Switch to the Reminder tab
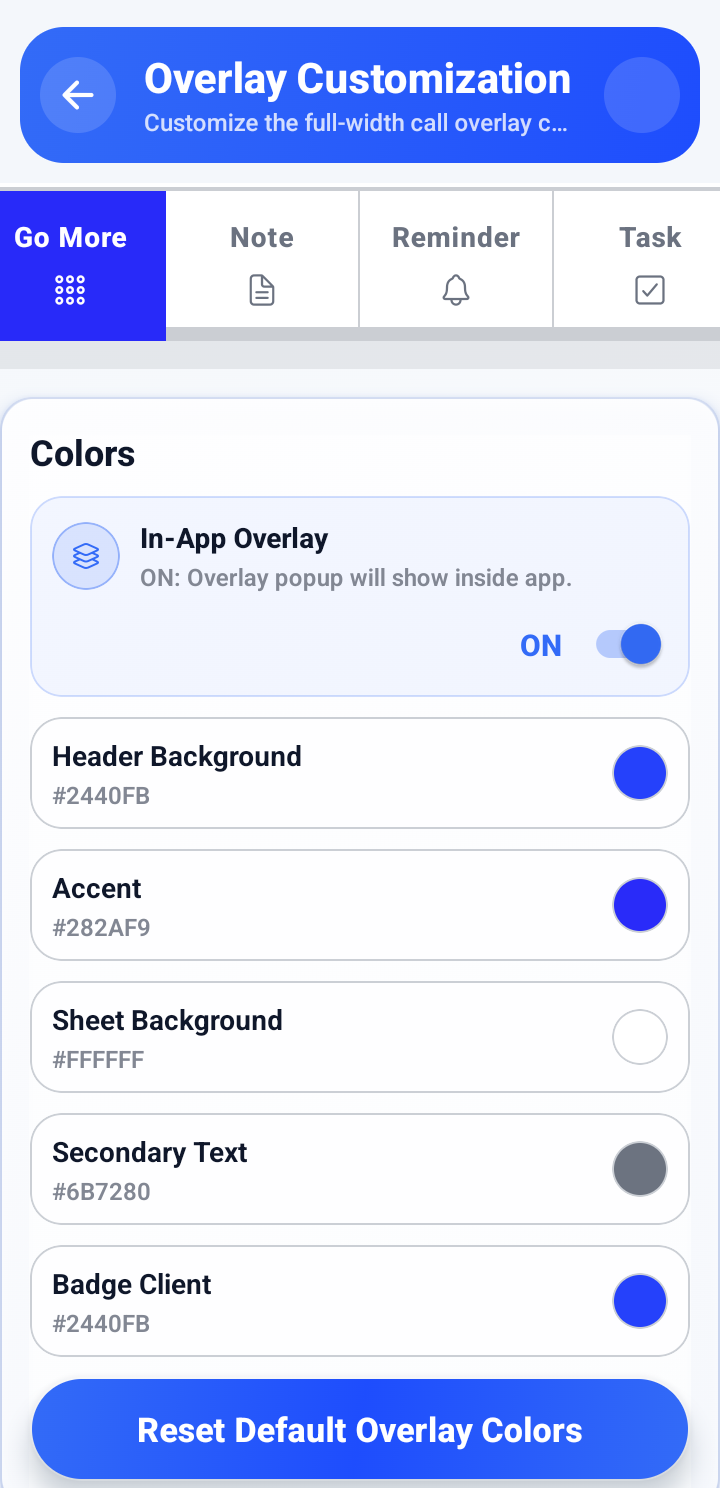This screenshot has height=1488, width=720. tap(456, 260)
